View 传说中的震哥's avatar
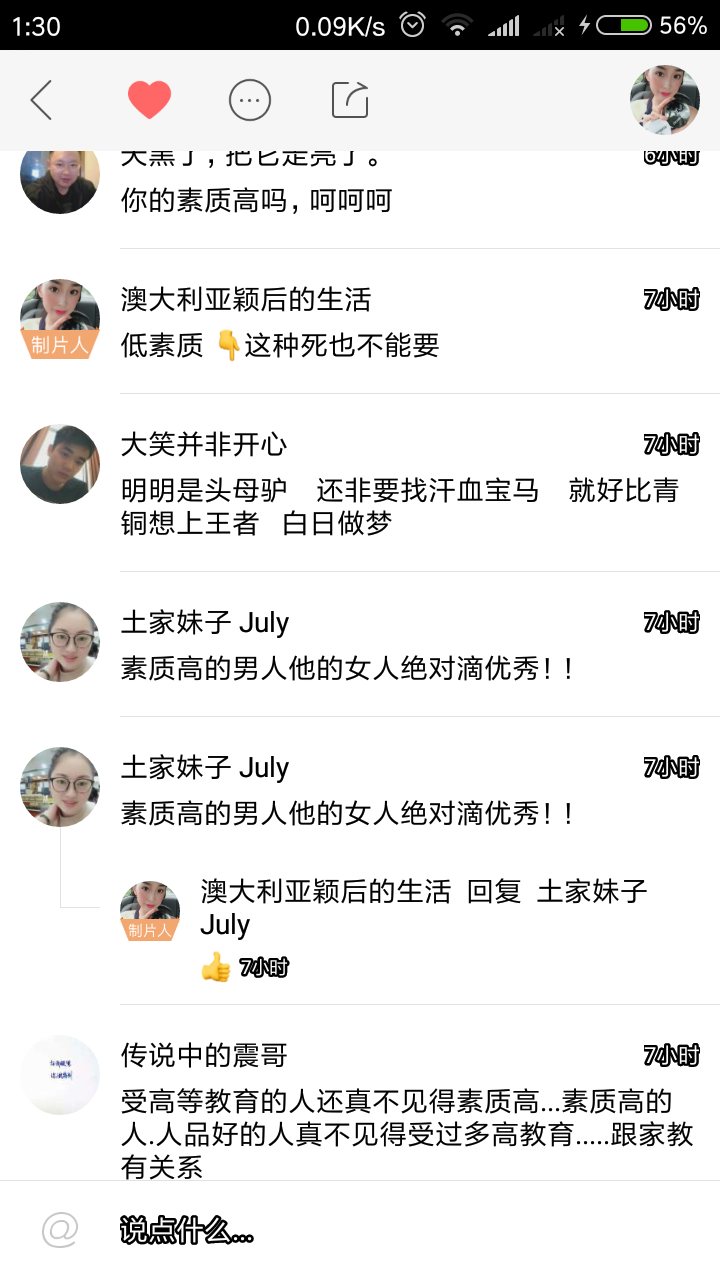 point(60,1075)
